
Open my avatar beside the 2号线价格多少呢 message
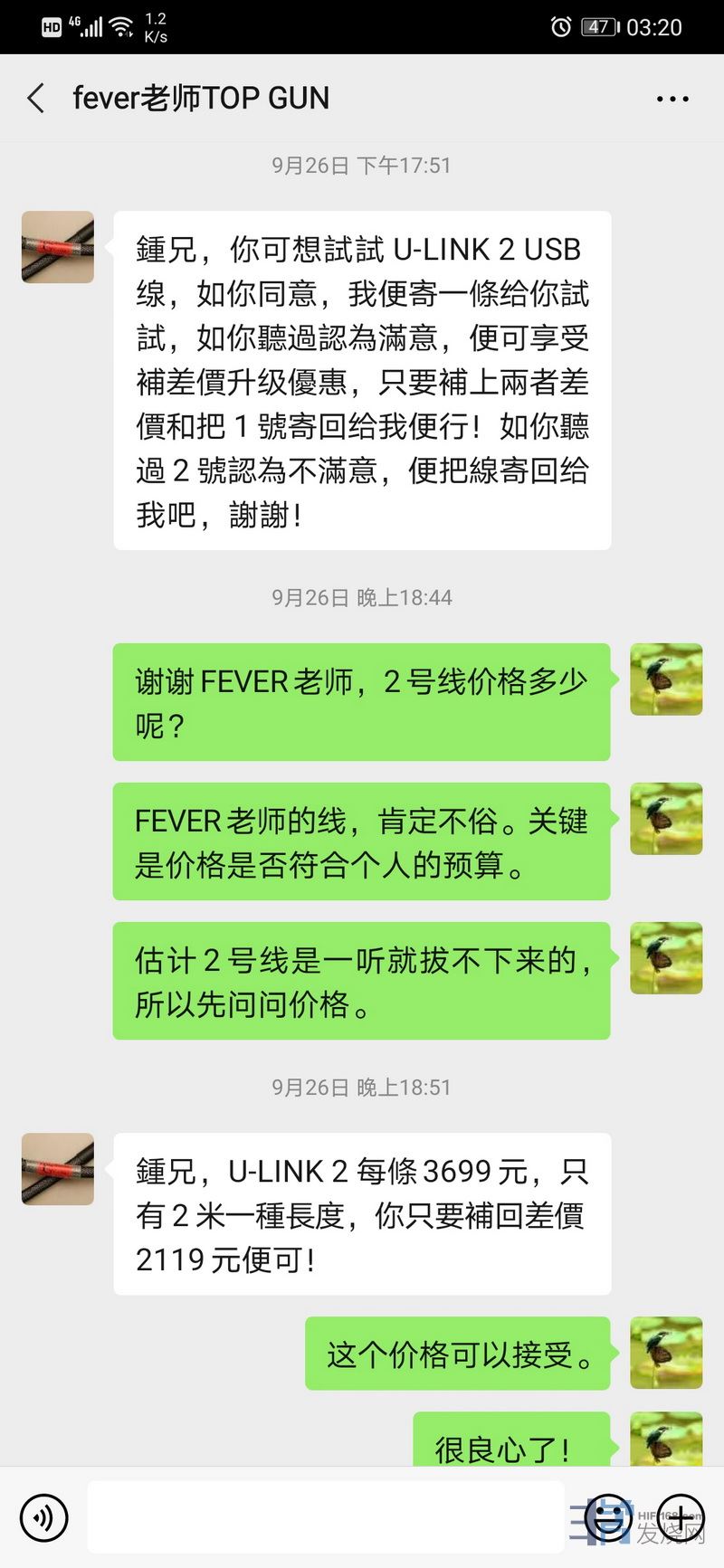pyautogui.click(x=666, y=679)
